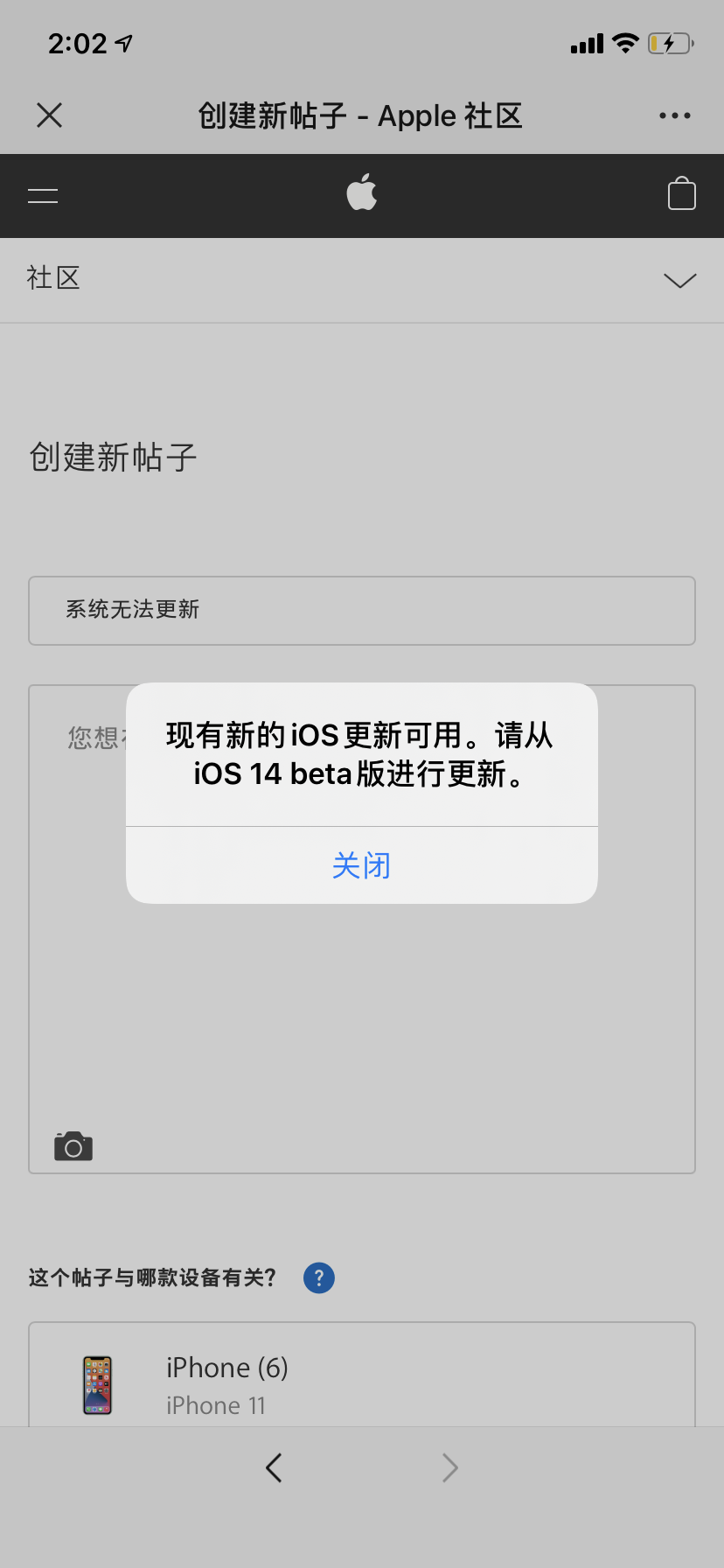Viewport: 724px width, 1568px height.
Task: Expand the 社区 dropdown chevron
Action: pos(679,280)
